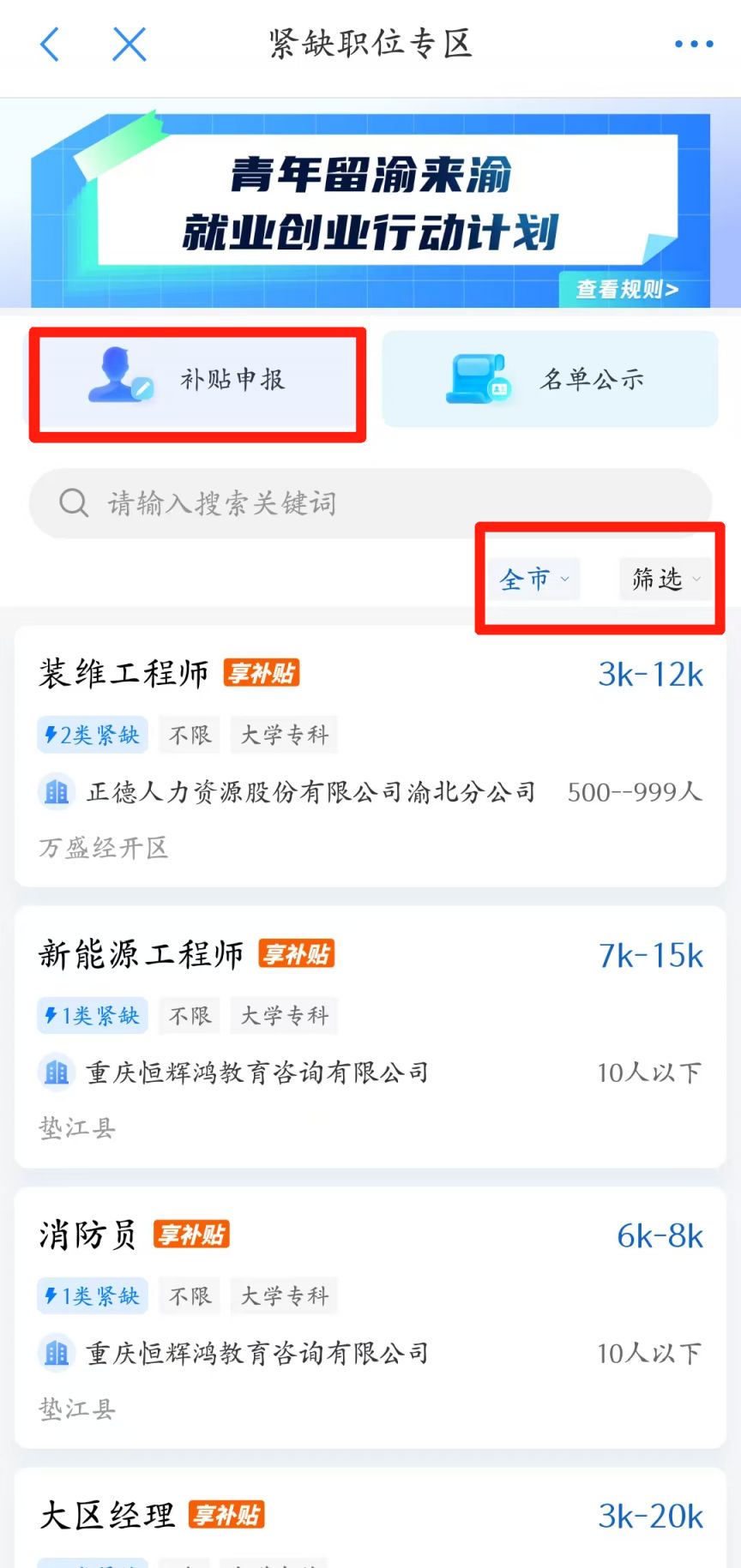Viewport: 741px width, 1568px height.
Task: Expand the 全市 region dropdown
Action: pos(533,580)
